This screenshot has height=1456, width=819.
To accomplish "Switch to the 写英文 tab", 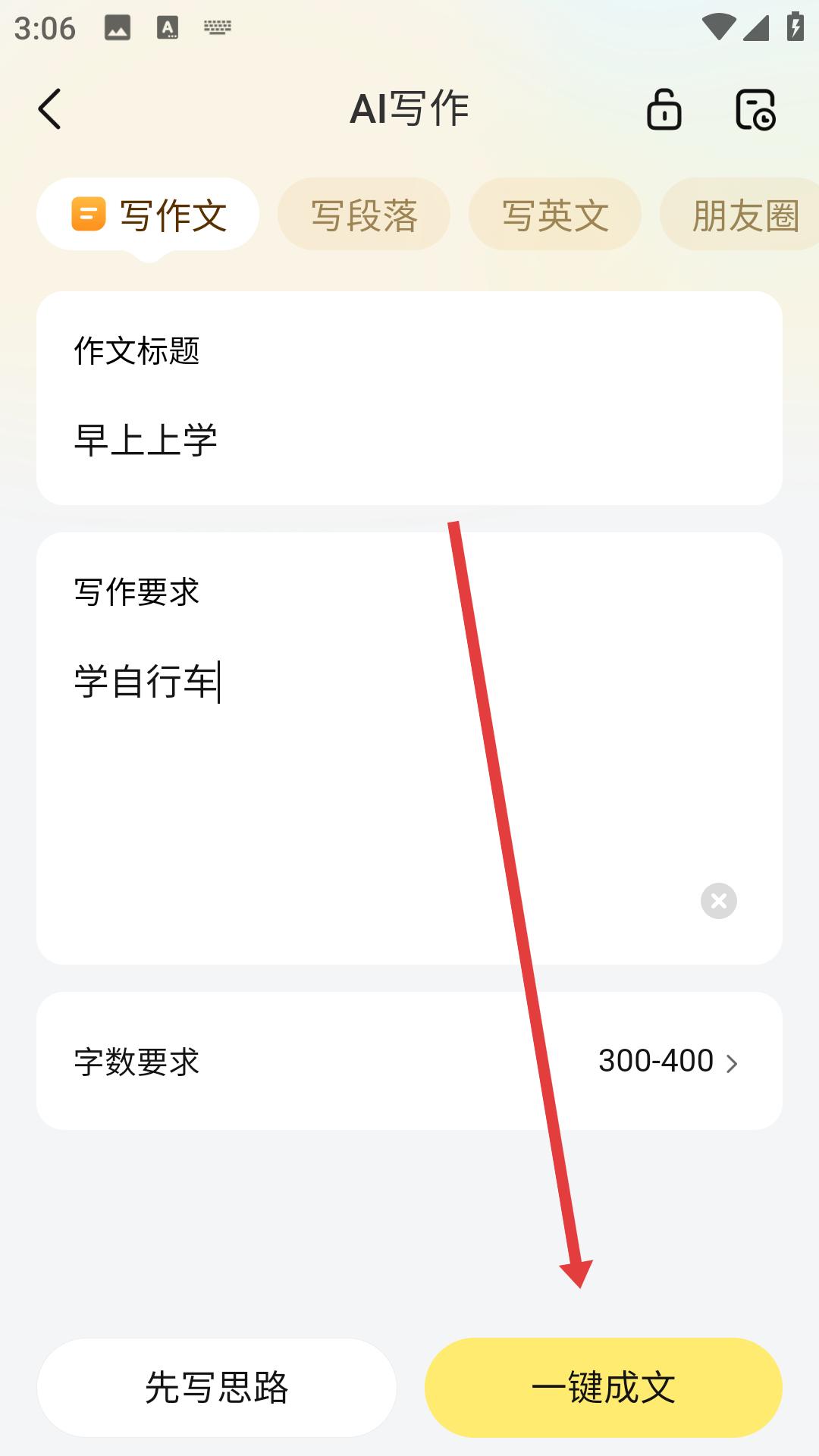I will point(555,215).
